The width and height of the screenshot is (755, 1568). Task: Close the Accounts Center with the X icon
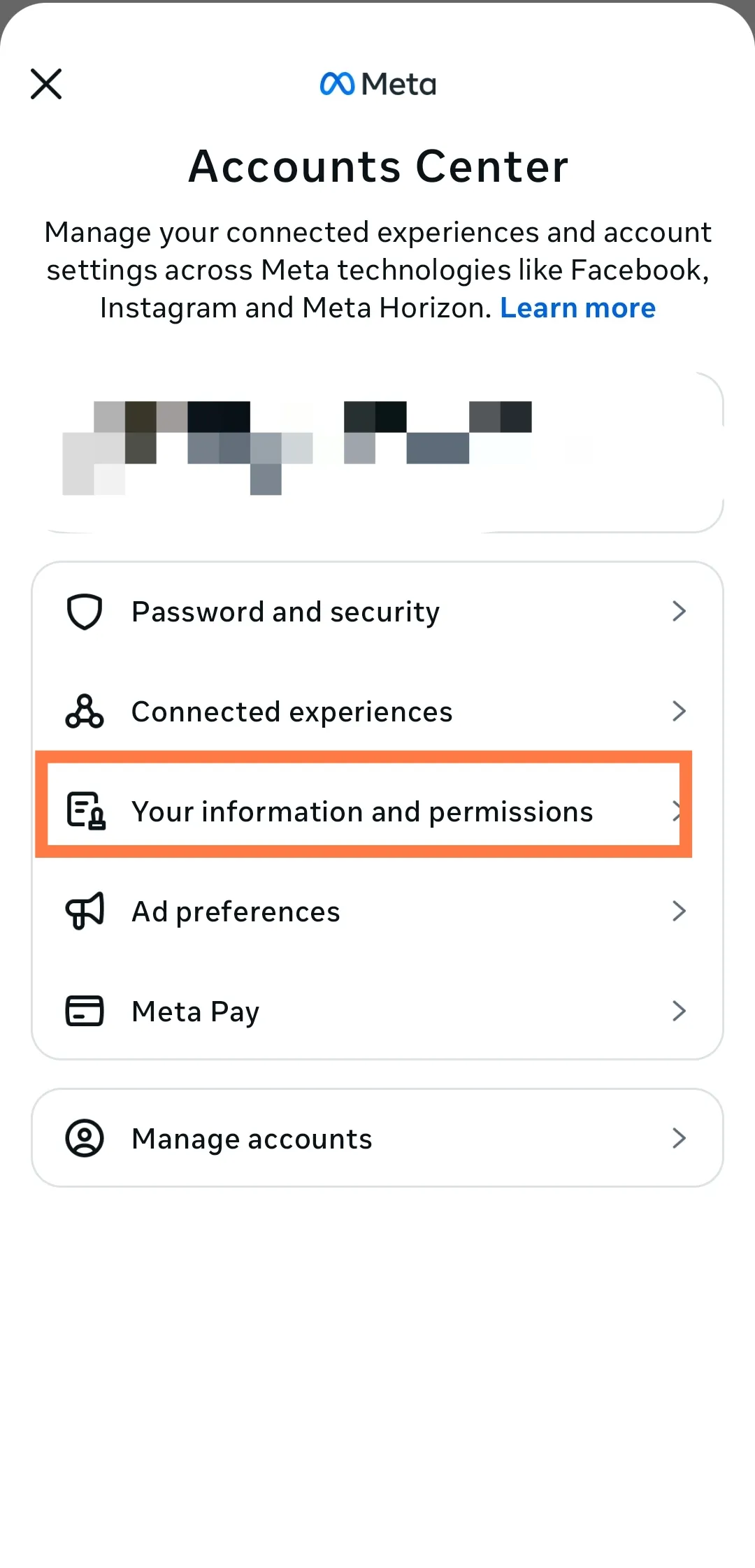pyautogui.click(x=46, y=83)
